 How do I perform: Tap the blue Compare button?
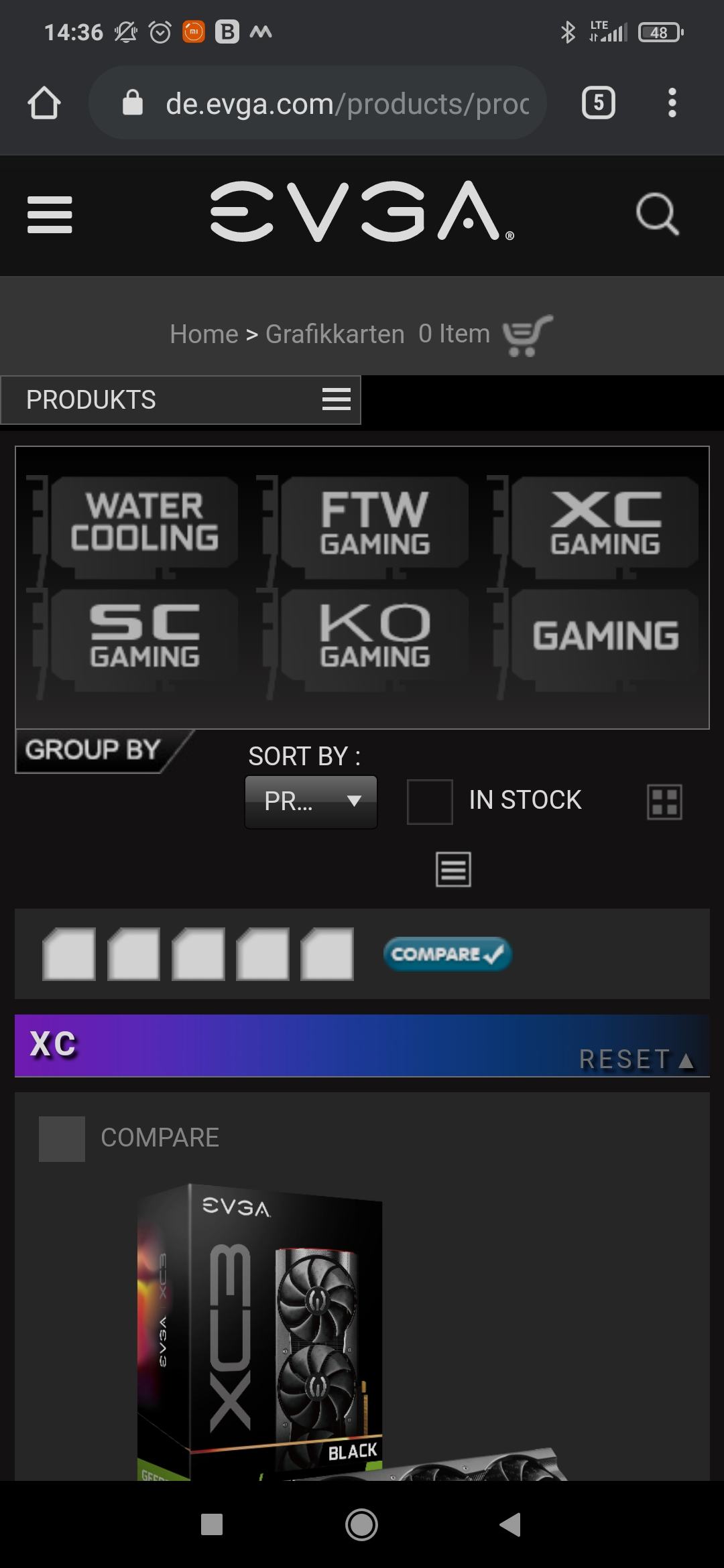tap(448, 954)
